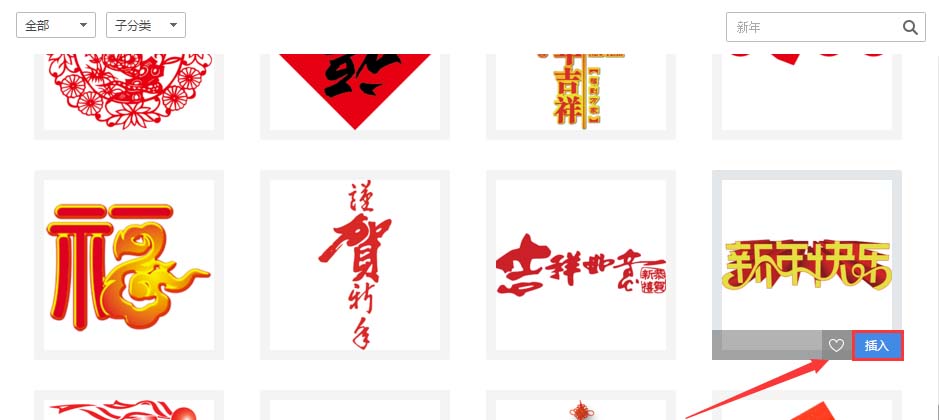Choose the red paper-cut flower image
939x420 pixels.
pyautogui.click(x=129, y=90)
